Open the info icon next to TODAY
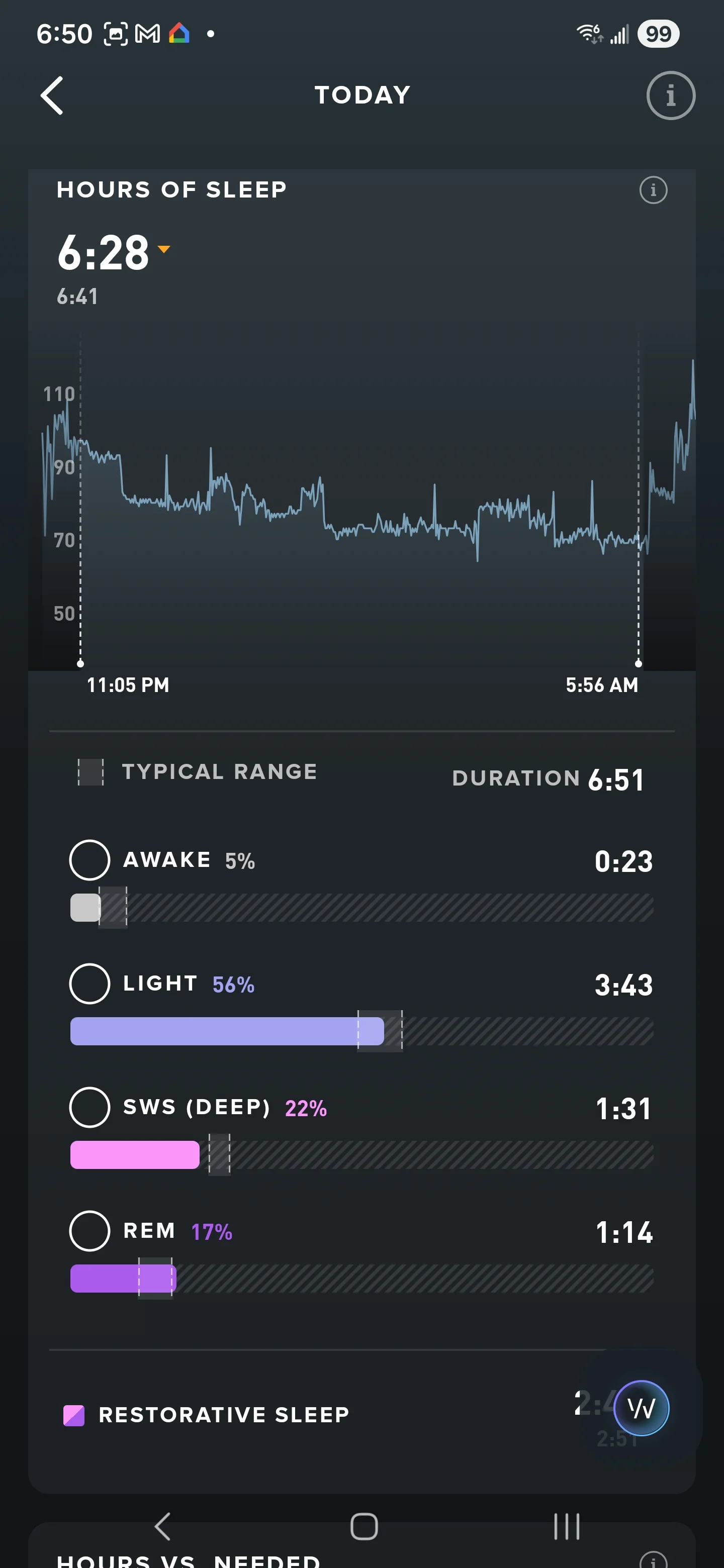724x1568 pixels. point(670,95)
